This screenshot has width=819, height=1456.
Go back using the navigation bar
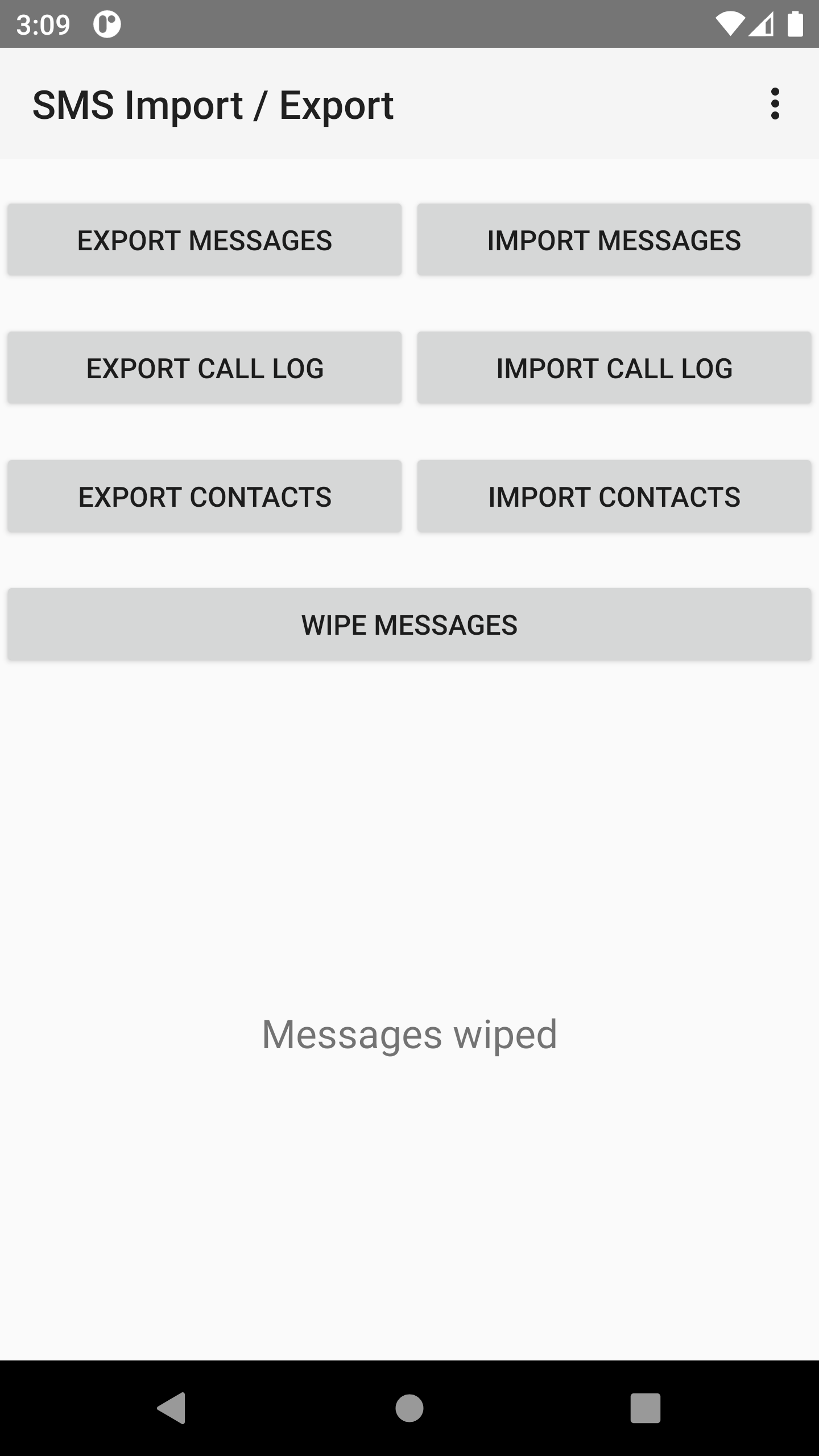pos(172,1408)
